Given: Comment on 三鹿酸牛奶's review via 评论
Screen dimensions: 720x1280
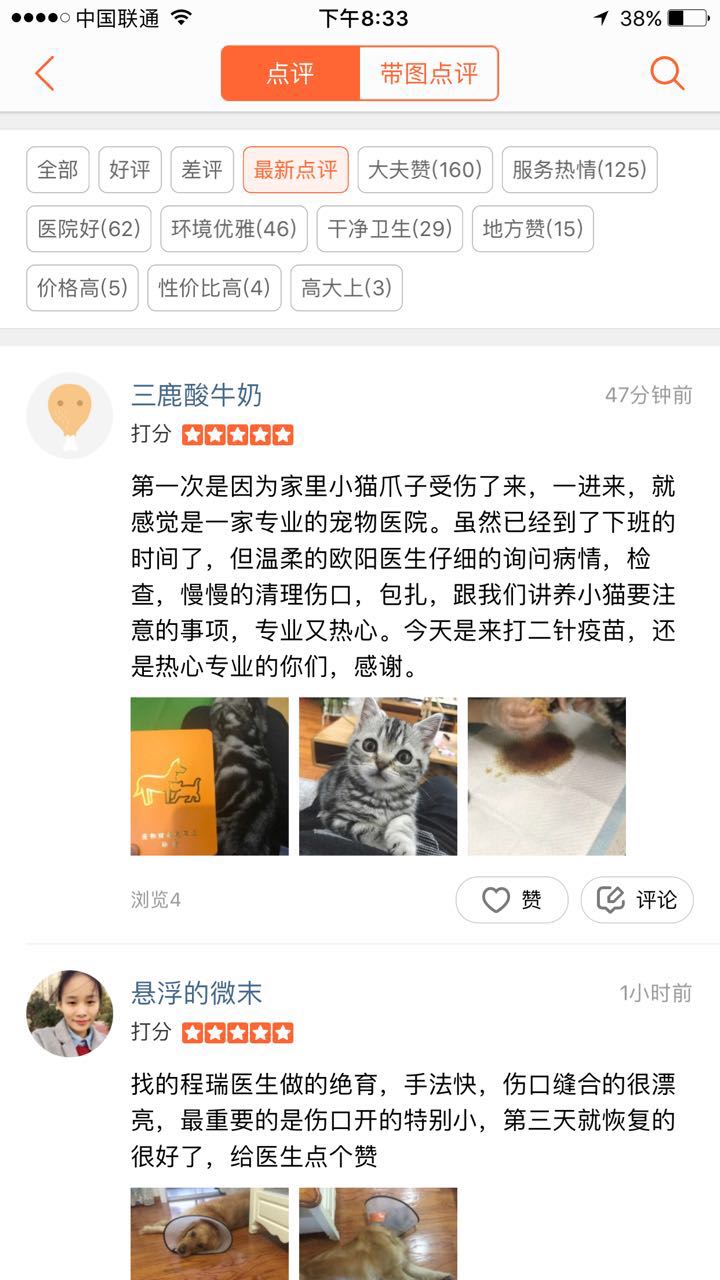Looking at the screenshot, I should pyautogui.click(x=637, y=900).
